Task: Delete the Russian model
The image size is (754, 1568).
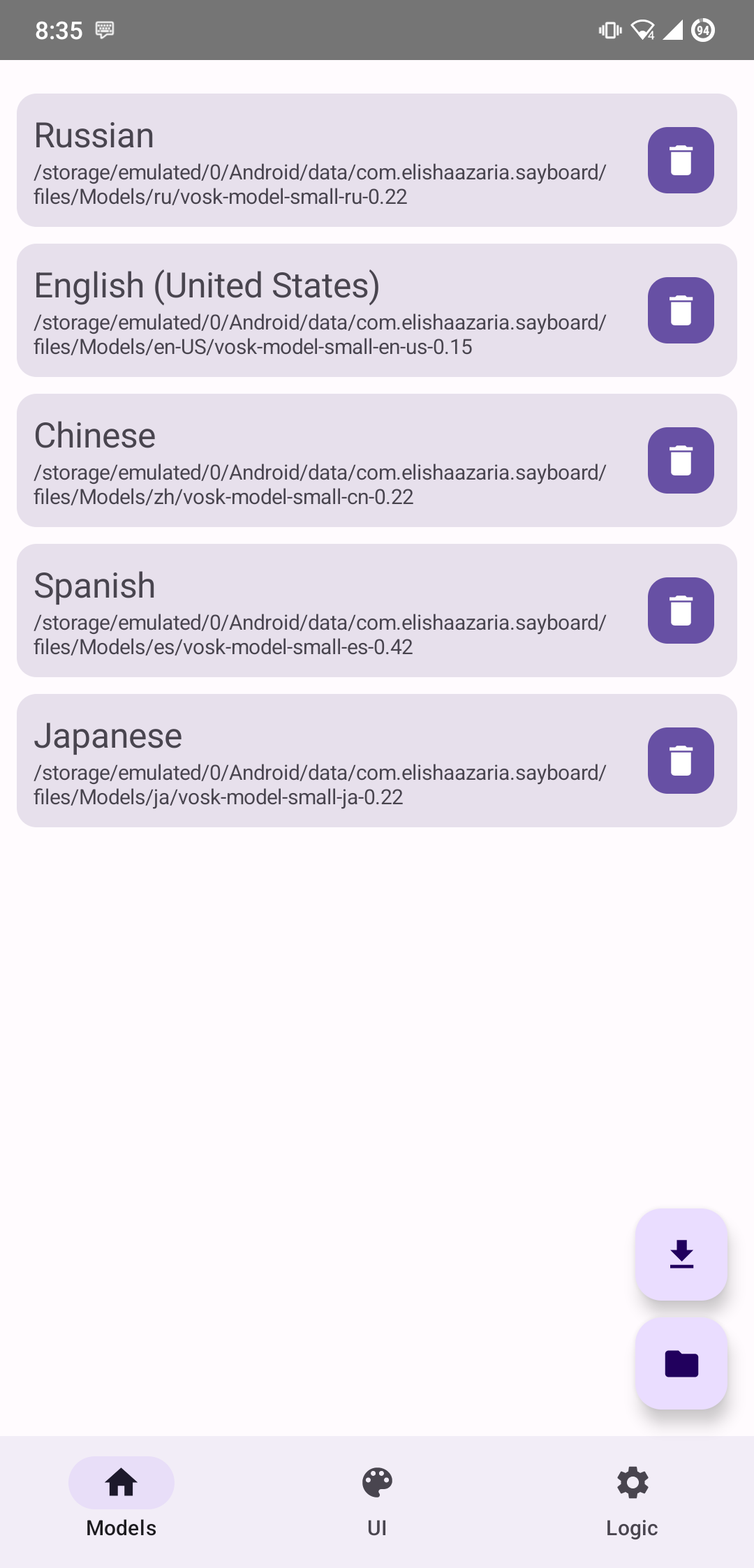Action: 681,160
